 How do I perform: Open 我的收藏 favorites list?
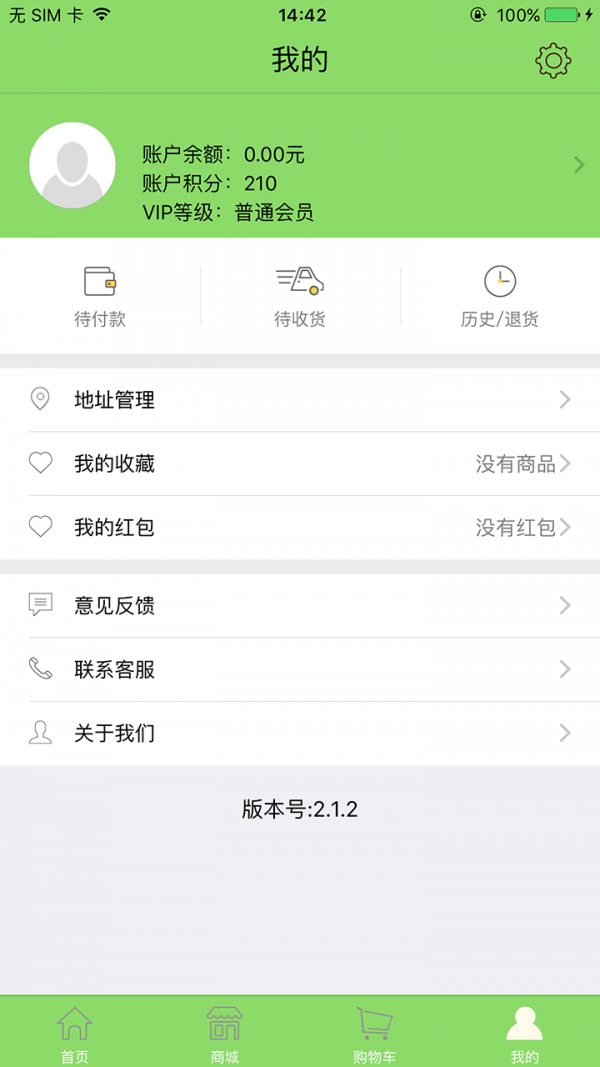coord(300,464)
